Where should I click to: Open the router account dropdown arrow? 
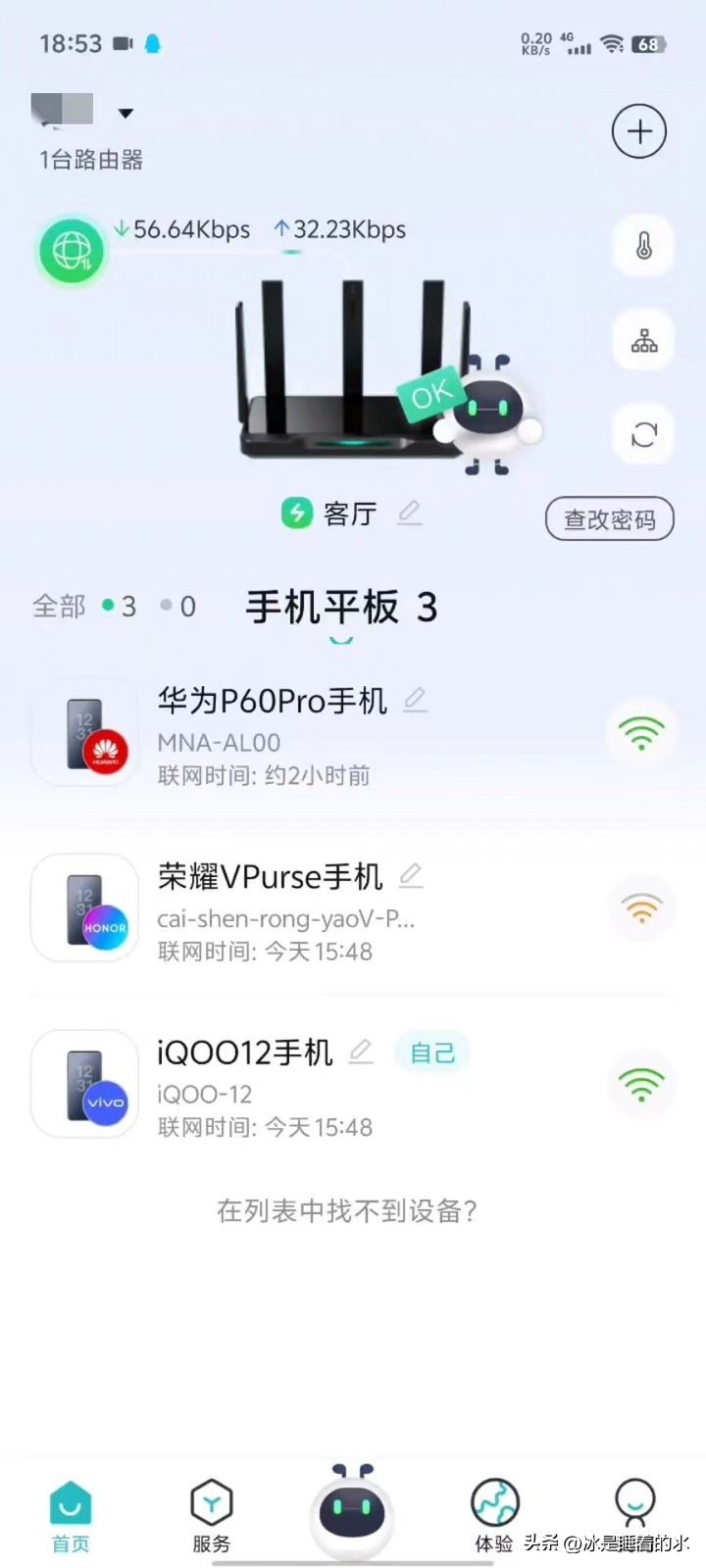tap(126, 114)
